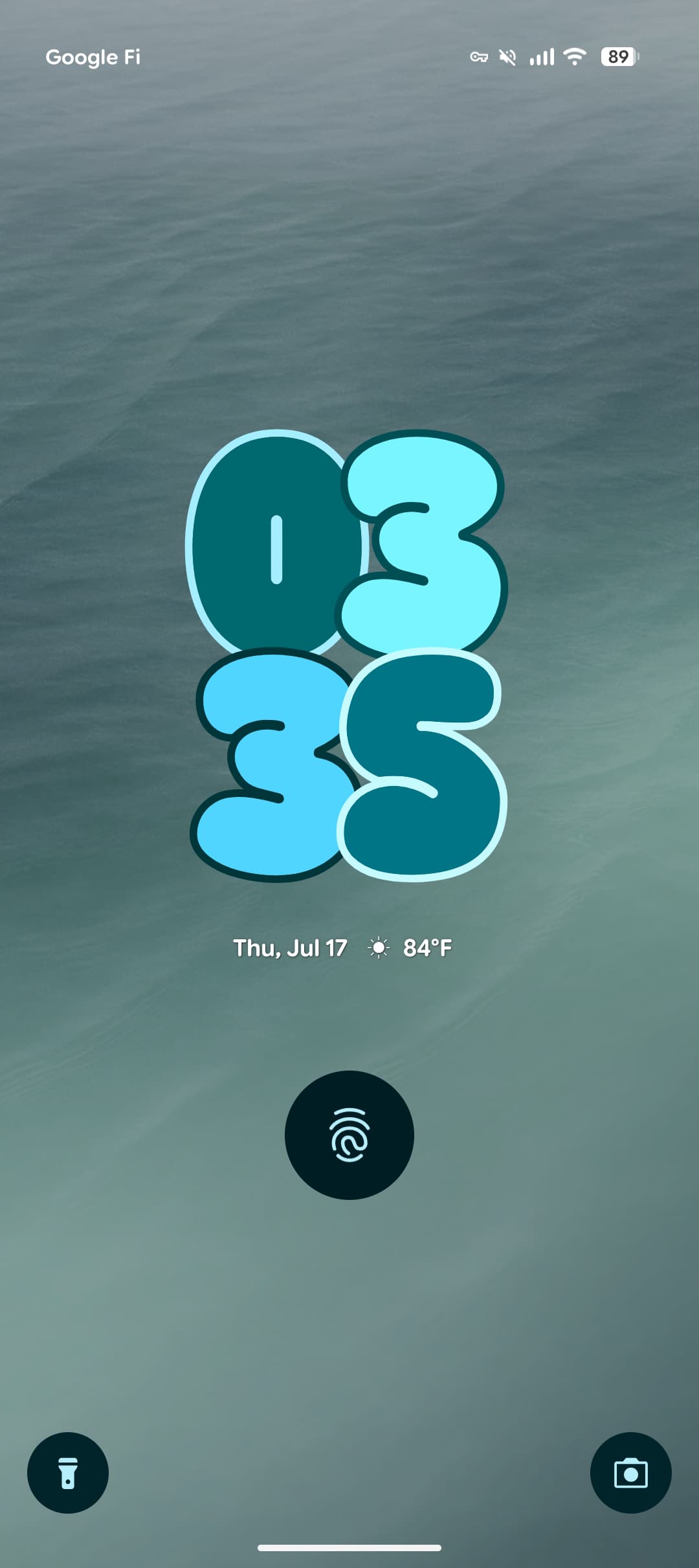The height and width of the screenshot is (1568, 699).
Task: Turn on the flashlight shortcut
Action: coord(68,1472)
